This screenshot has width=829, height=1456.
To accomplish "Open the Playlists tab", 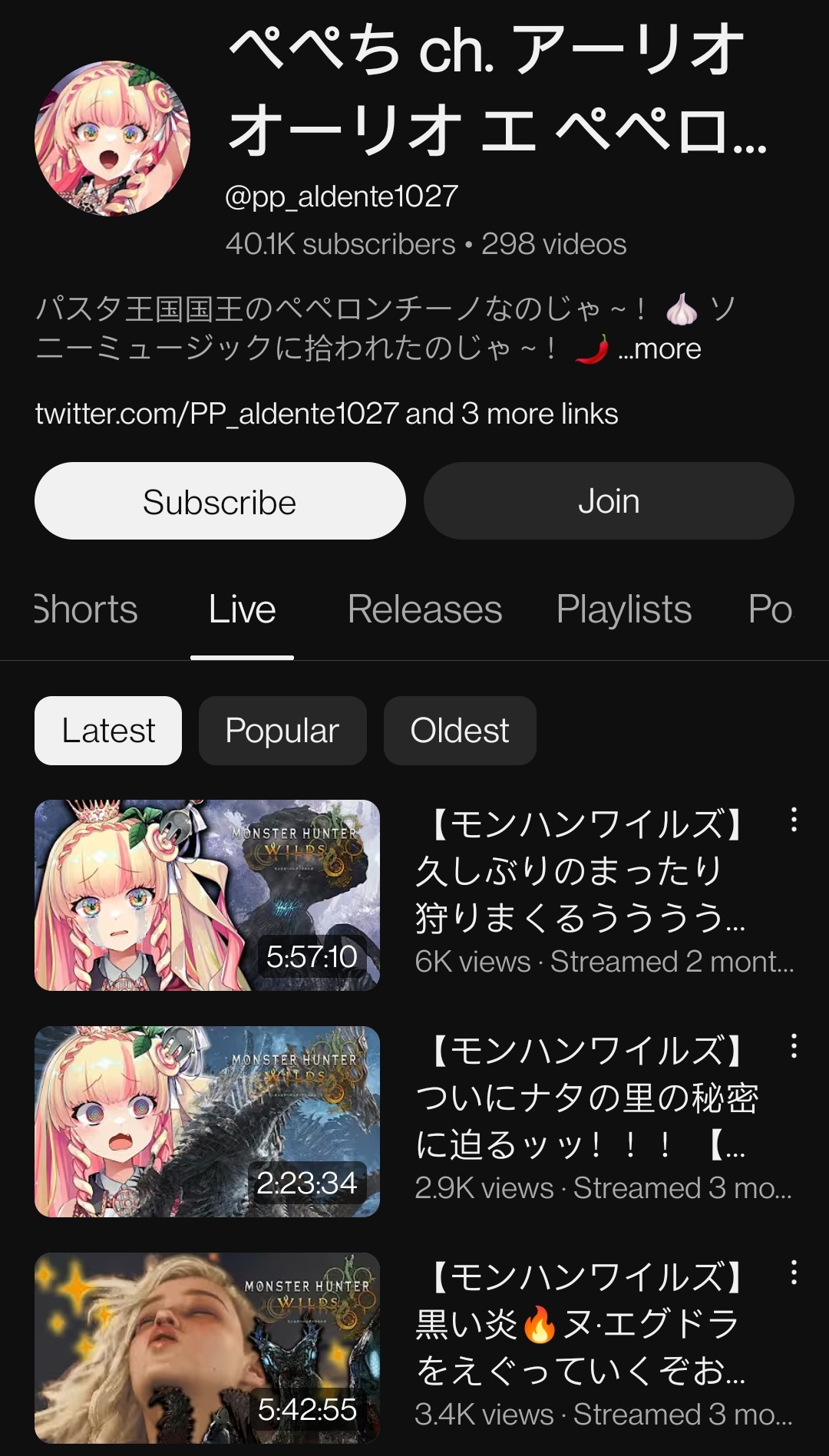I will pos(623,609).
